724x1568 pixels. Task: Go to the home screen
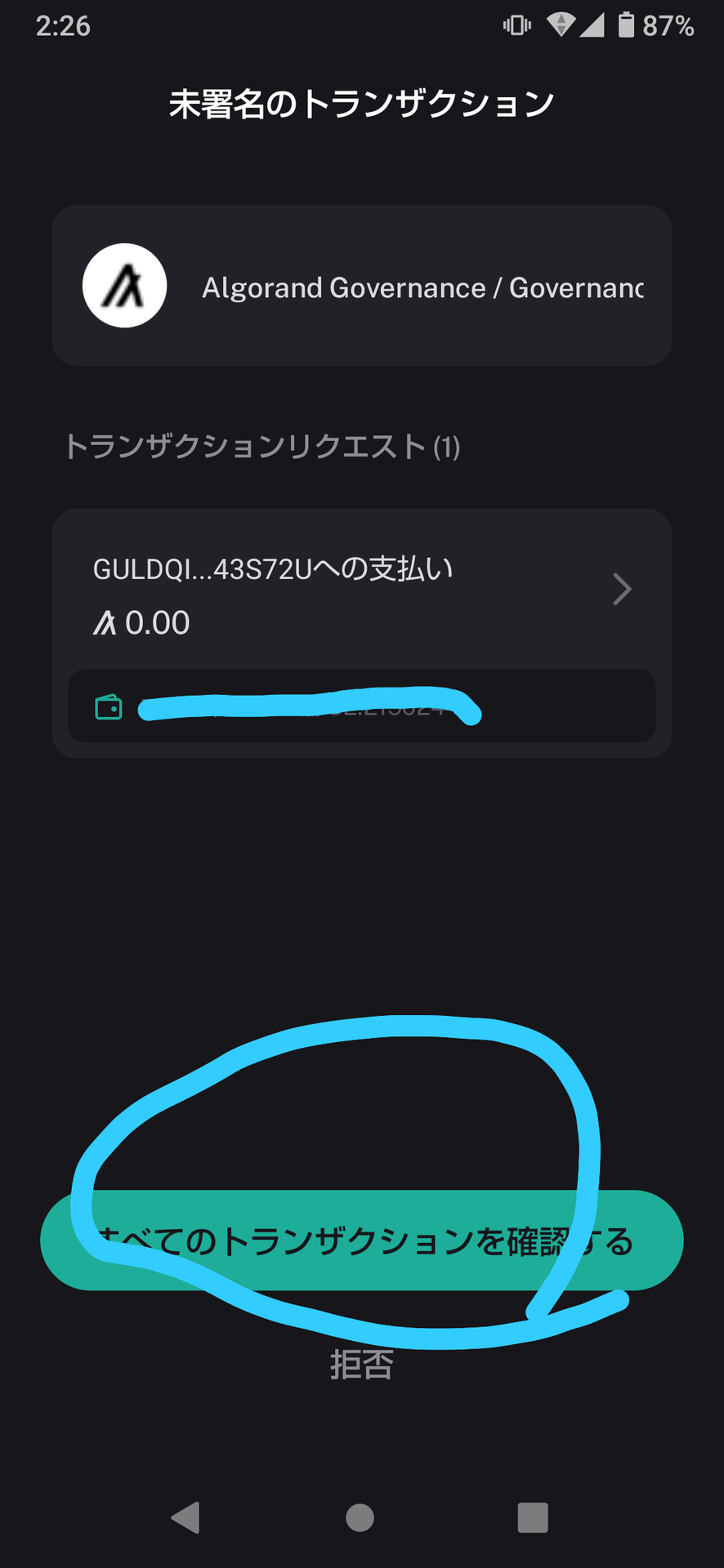pos(360,1517)
